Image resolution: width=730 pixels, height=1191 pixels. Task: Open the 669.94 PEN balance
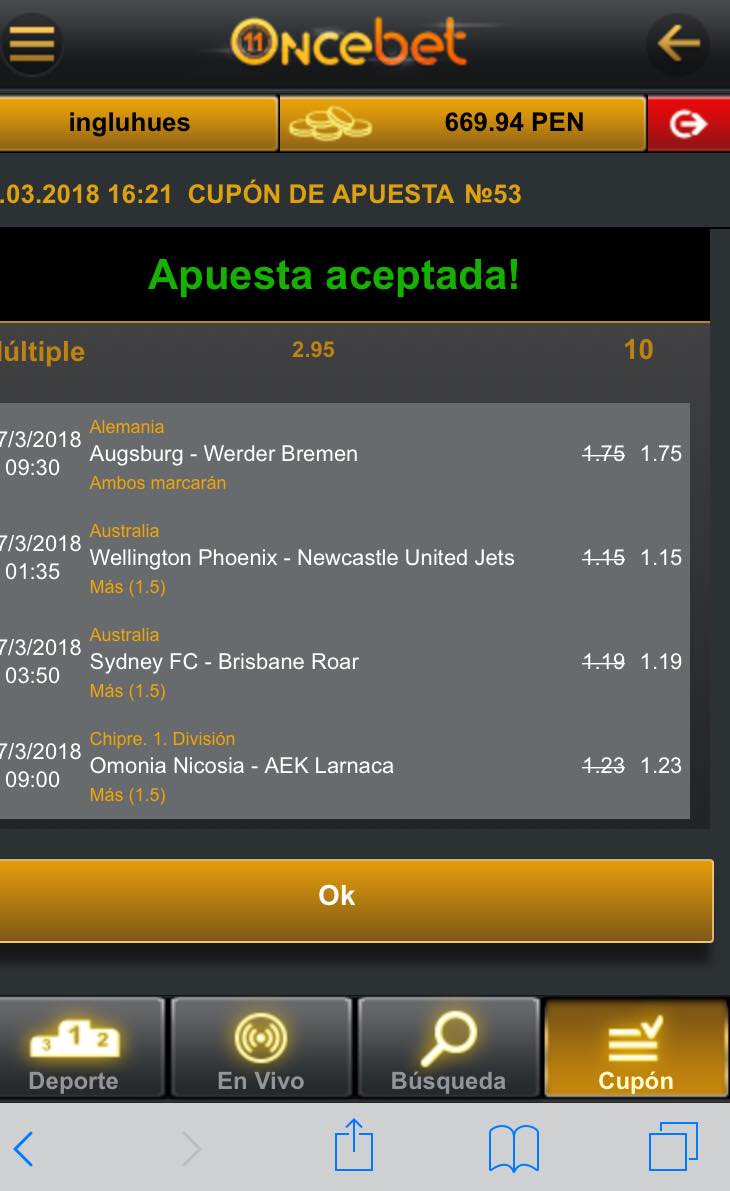tap(462, 123)
